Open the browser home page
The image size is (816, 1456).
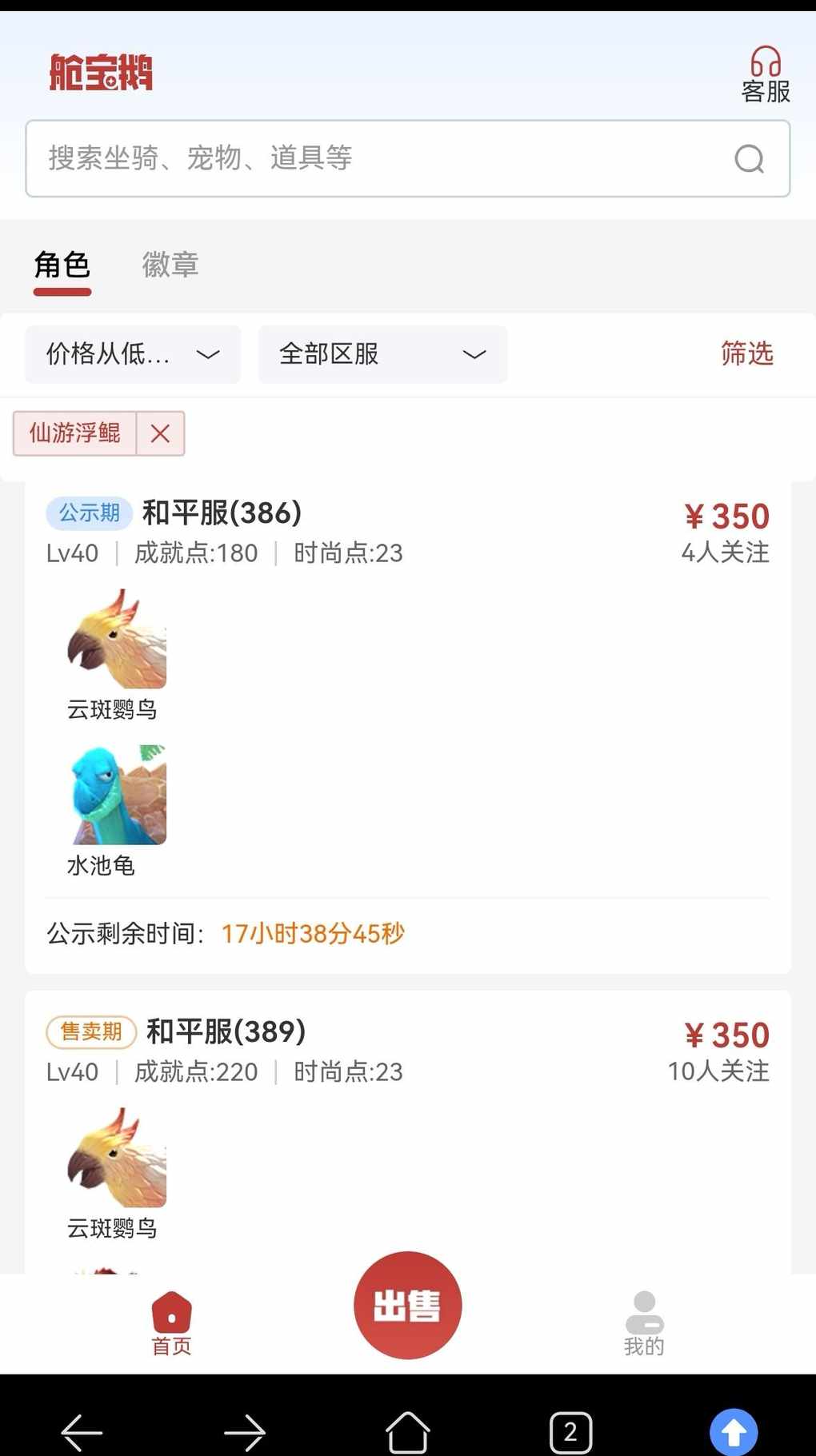click(x=407, y=1432)
